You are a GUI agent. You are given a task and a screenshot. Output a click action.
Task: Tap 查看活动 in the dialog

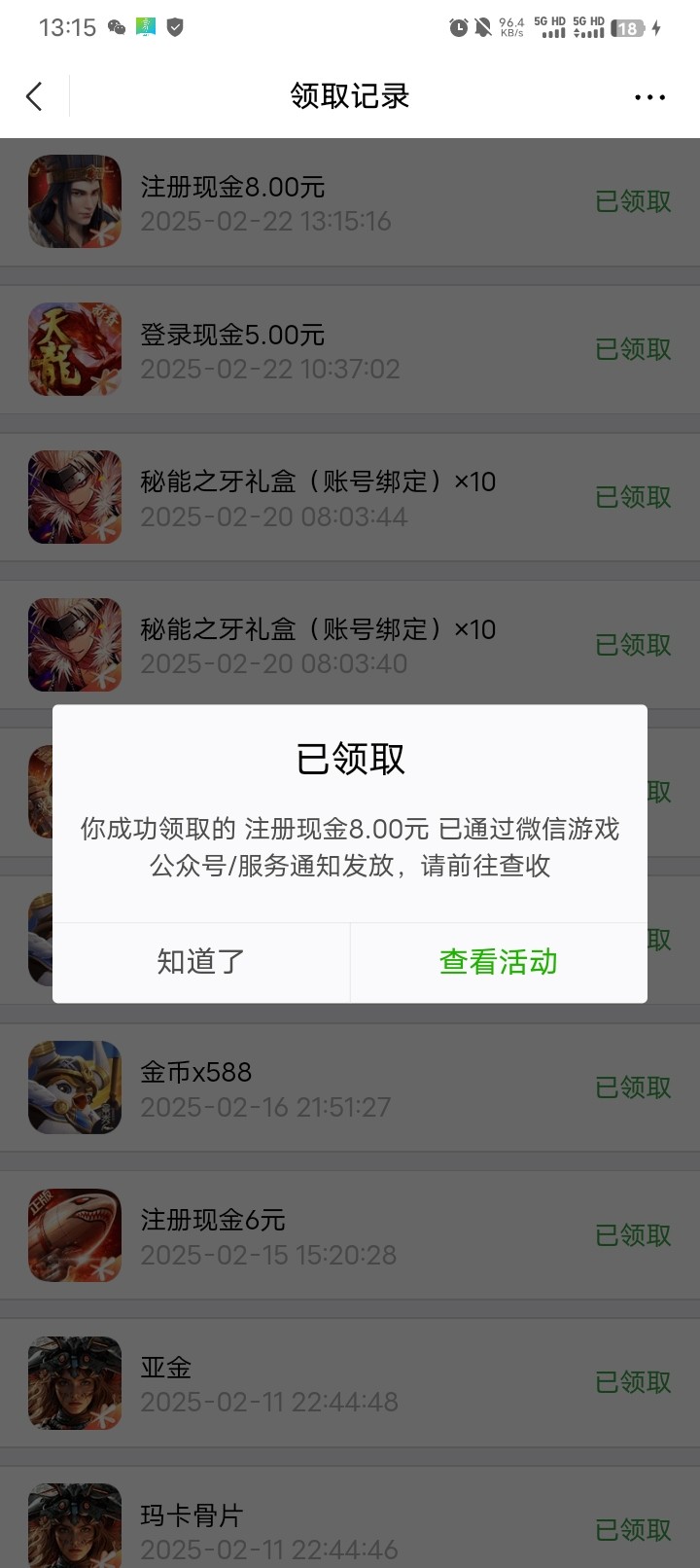coord(498,962)
